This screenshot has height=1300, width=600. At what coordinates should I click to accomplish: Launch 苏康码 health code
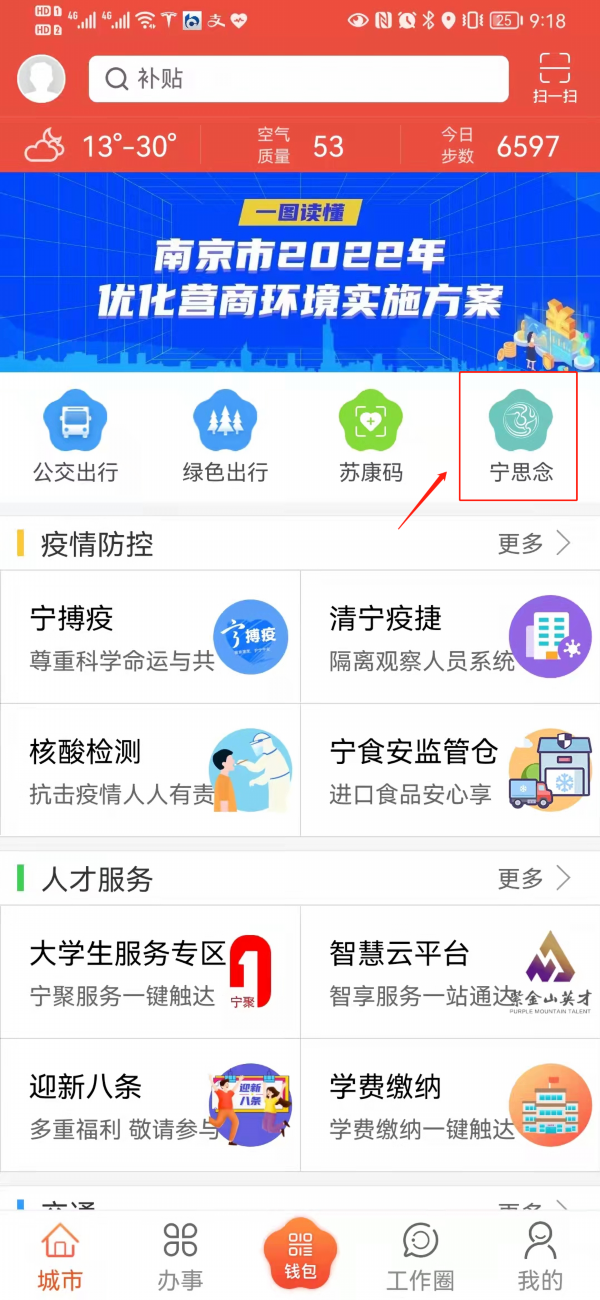click(x=371, y=437)
